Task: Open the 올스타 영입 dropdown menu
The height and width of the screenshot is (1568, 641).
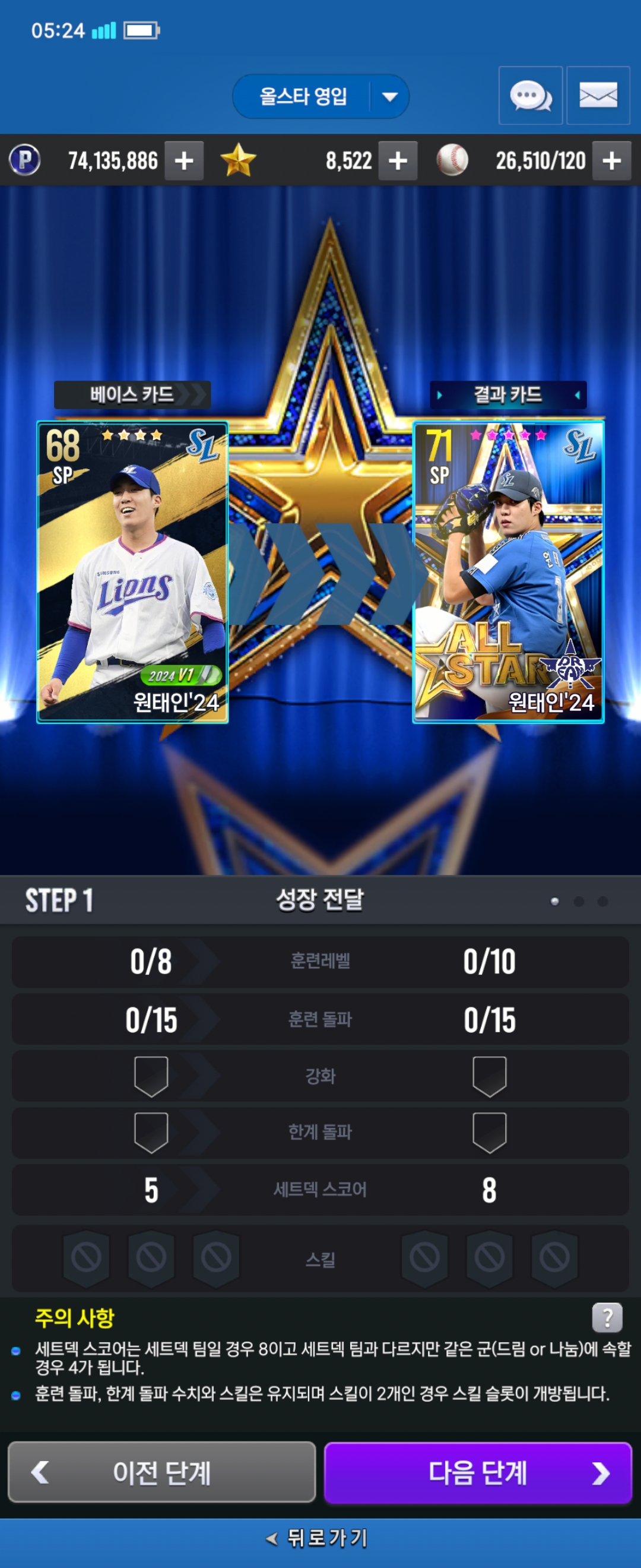Action: pyautogui.click(x=389, y=97)
